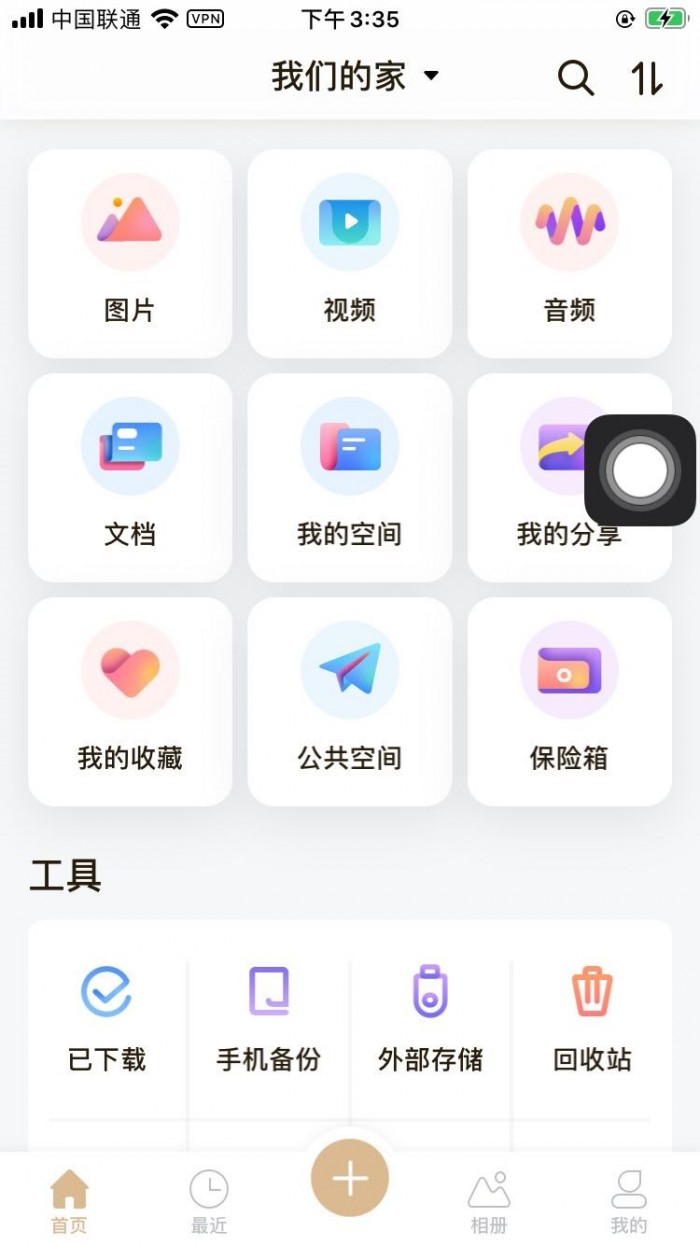The width and height of the screenshot is (700, 1245).
Task: Open the 已下载 tool
Action: tap(107, 1016)
